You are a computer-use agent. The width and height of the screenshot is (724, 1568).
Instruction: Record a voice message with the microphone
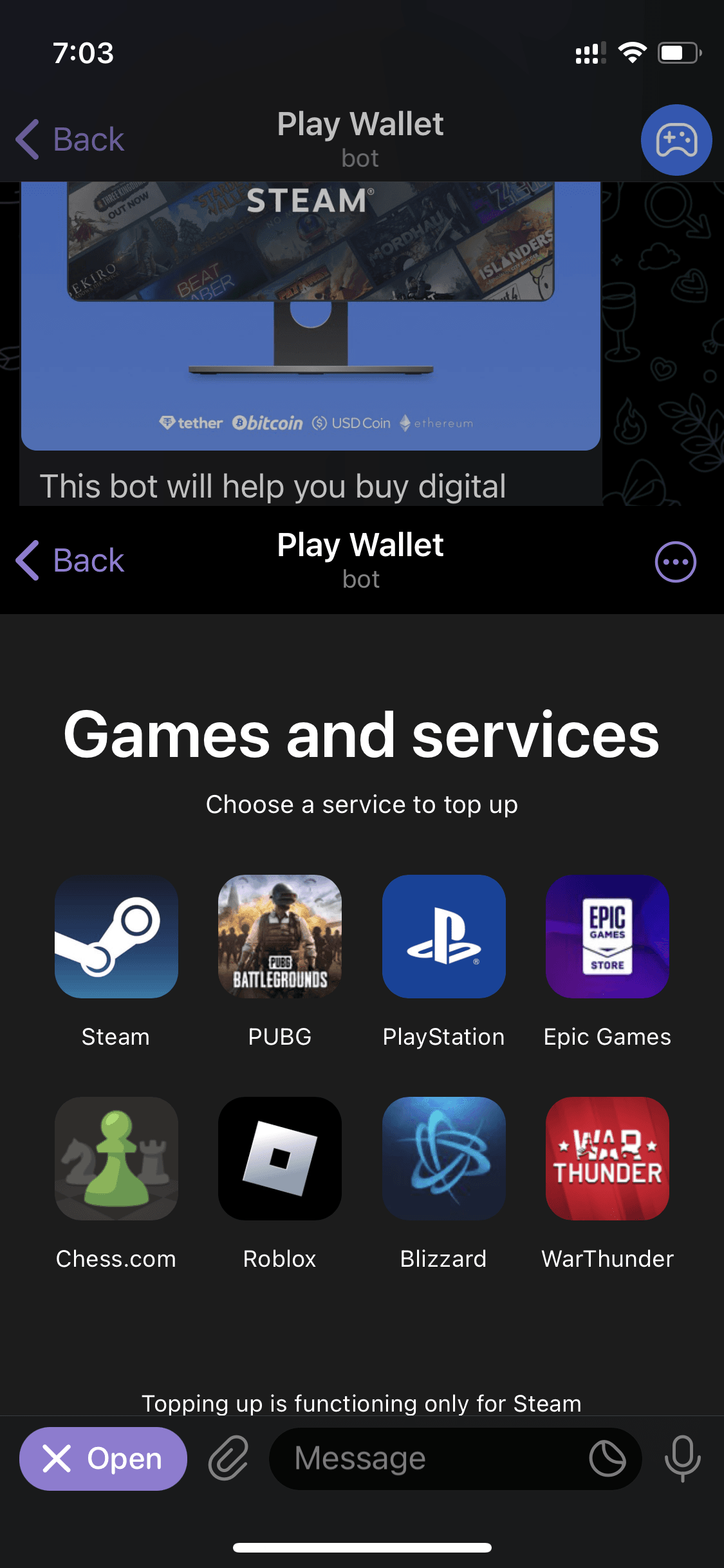point(682,1459)
